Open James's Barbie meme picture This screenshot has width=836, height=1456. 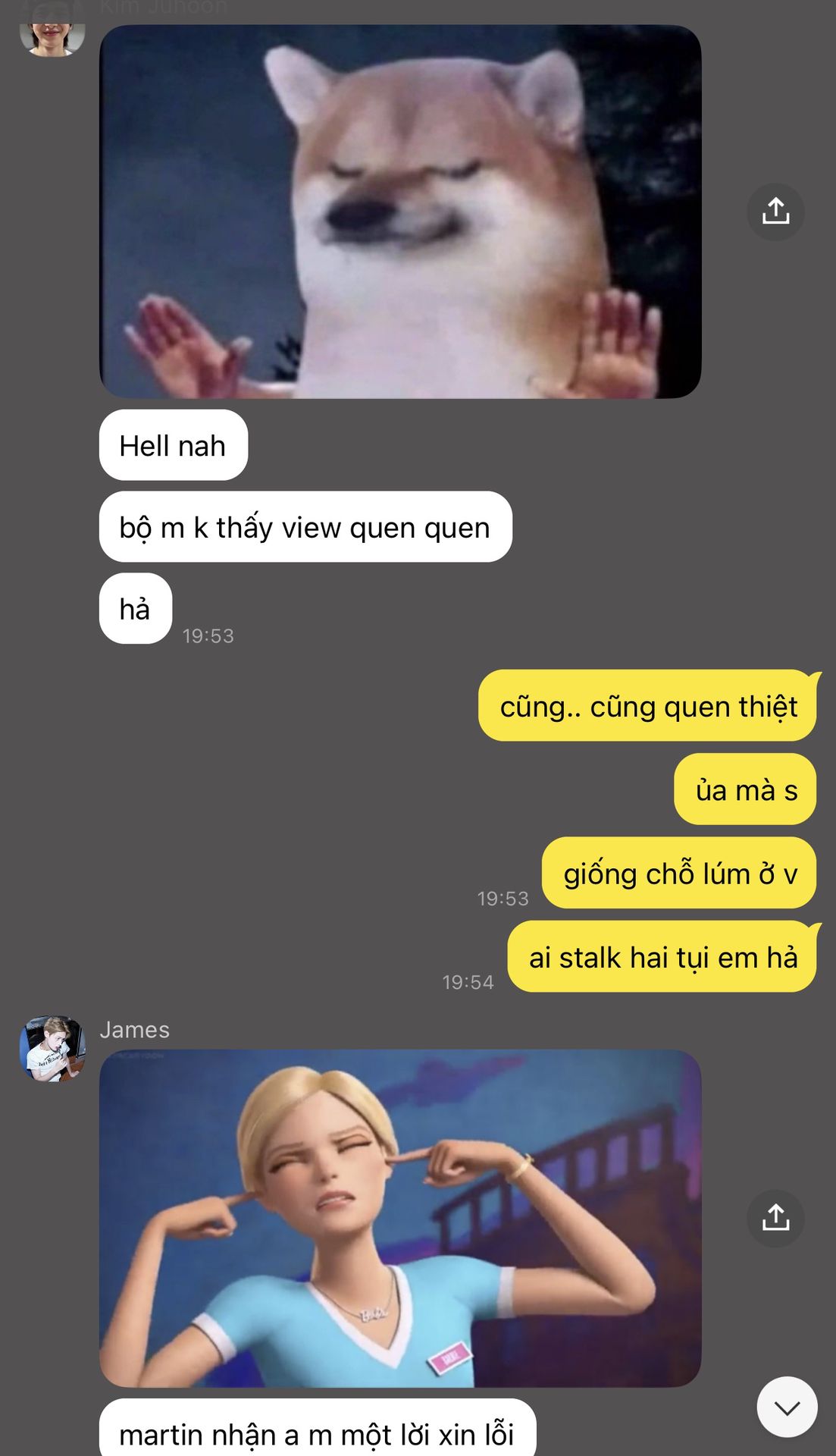tap(400, 1219)
